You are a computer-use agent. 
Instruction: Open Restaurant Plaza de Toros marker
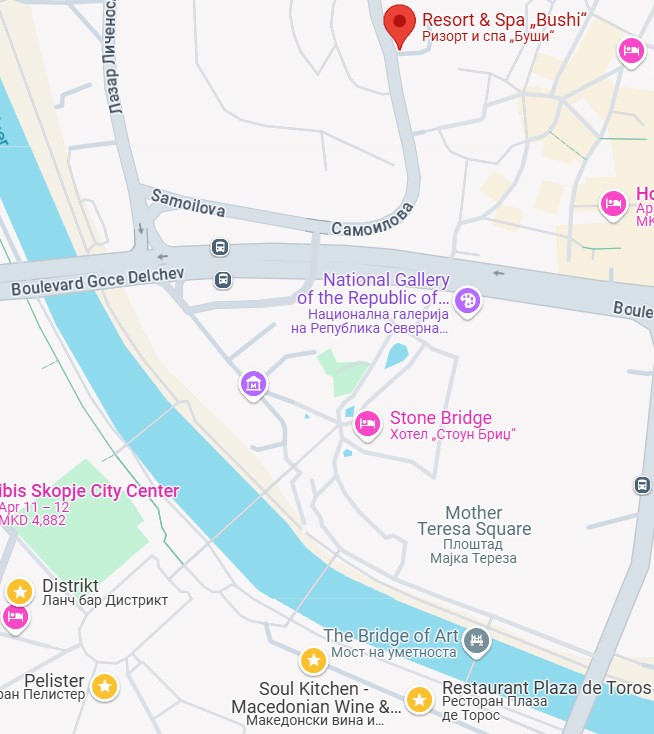point(419,698)
